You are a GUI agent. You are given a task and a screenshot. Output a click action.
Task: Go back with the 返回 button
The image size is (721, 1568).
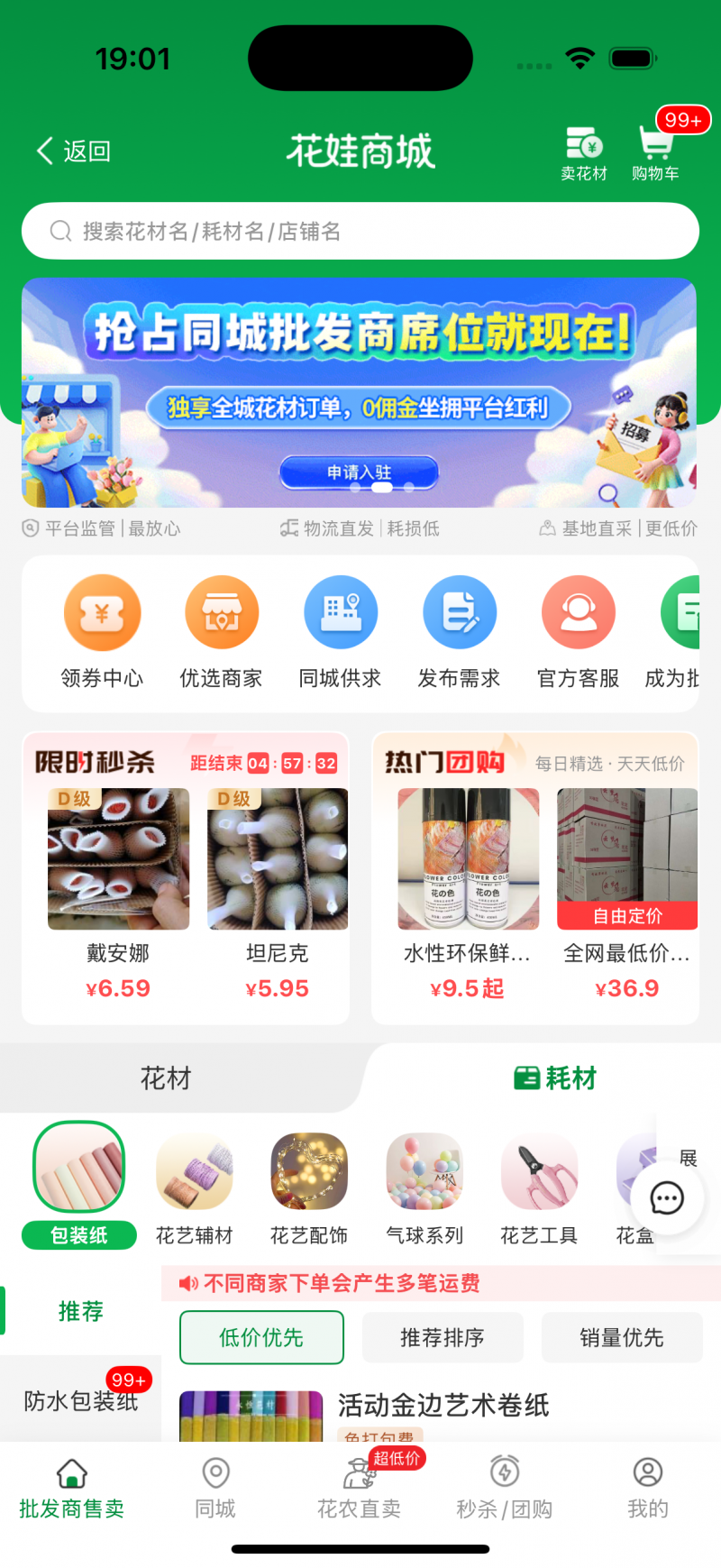(x=74, y=151)
